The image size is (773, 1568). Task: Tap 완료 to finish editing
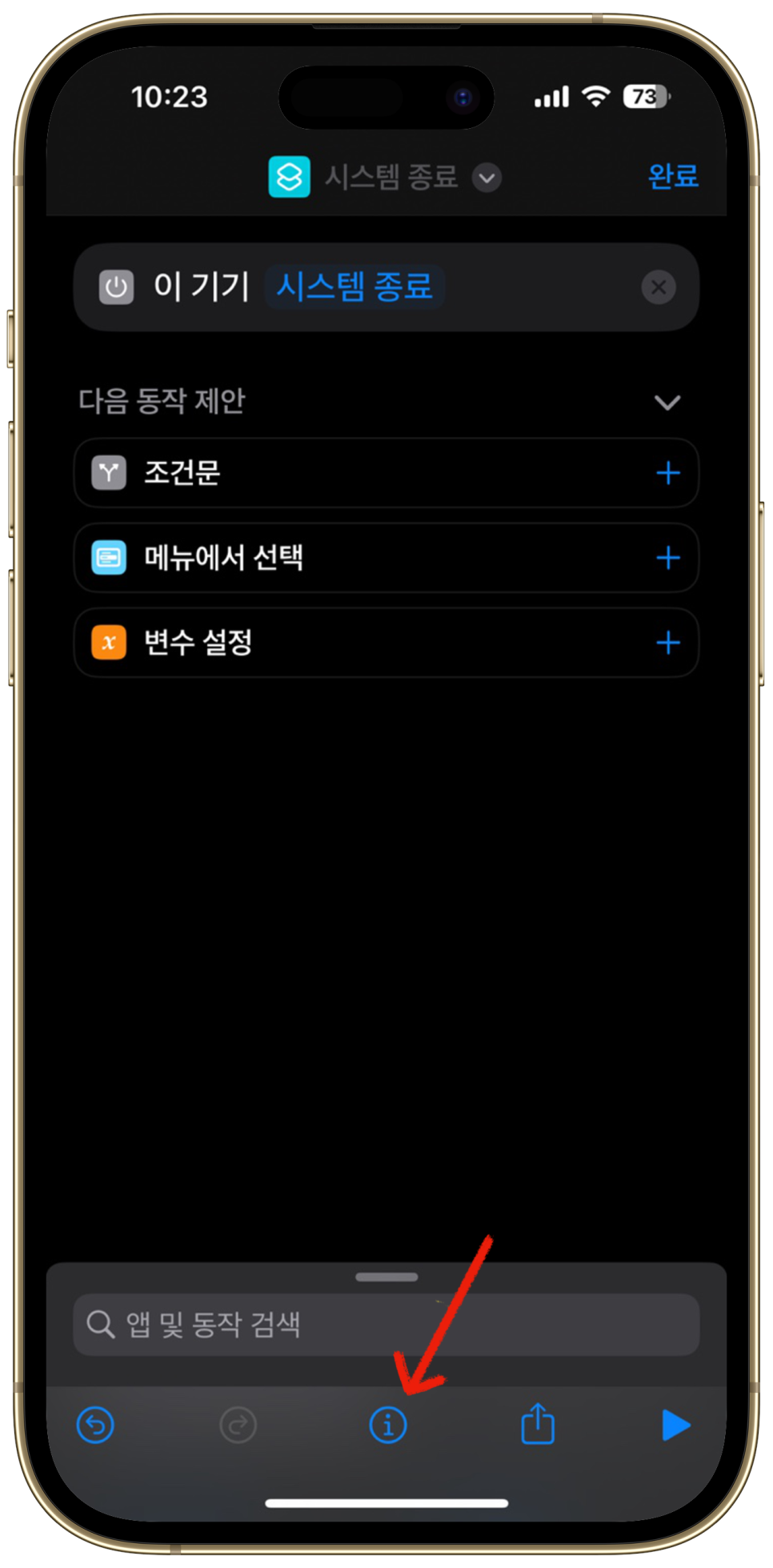(672, 176)
